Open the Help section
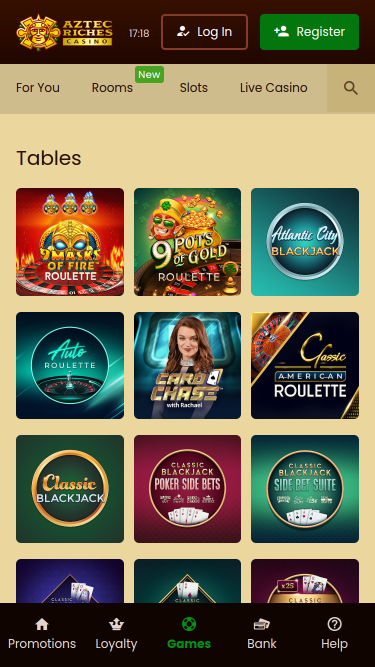 tap(334, 634)
